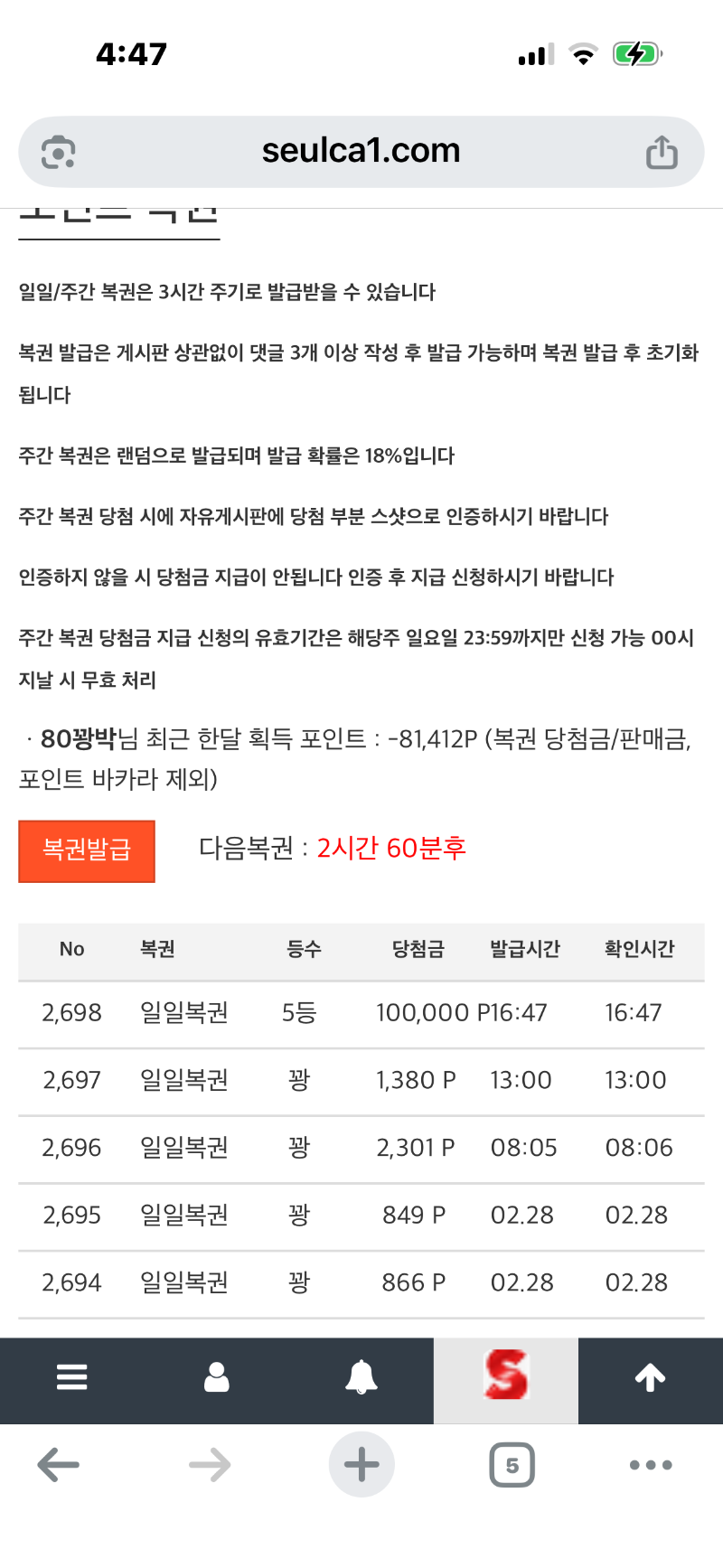Viewport: 723px width, 1568px height.
Task: View the 5 open browser tabs
Action: click(512, 1465)
